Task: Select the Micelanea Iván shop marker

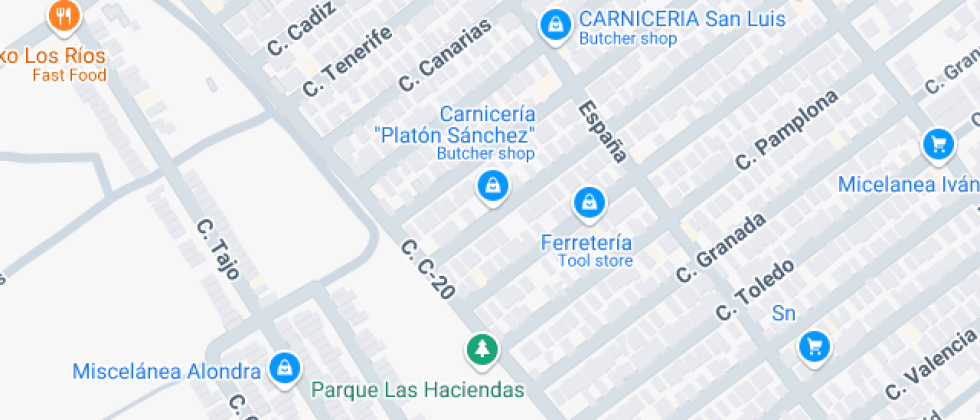Action: coord(937,146)
